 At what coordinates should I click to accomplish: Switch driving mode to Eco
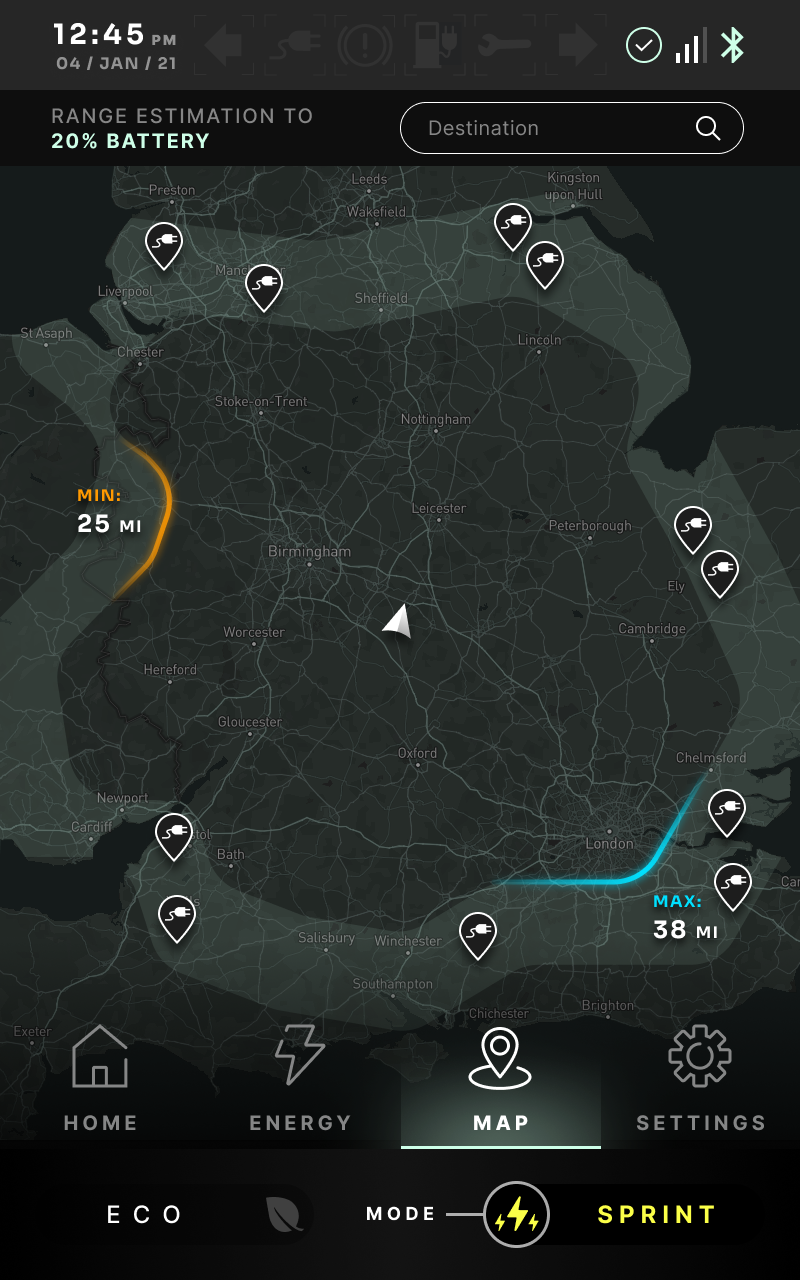pyautogui.click(x=146, y=1215)
